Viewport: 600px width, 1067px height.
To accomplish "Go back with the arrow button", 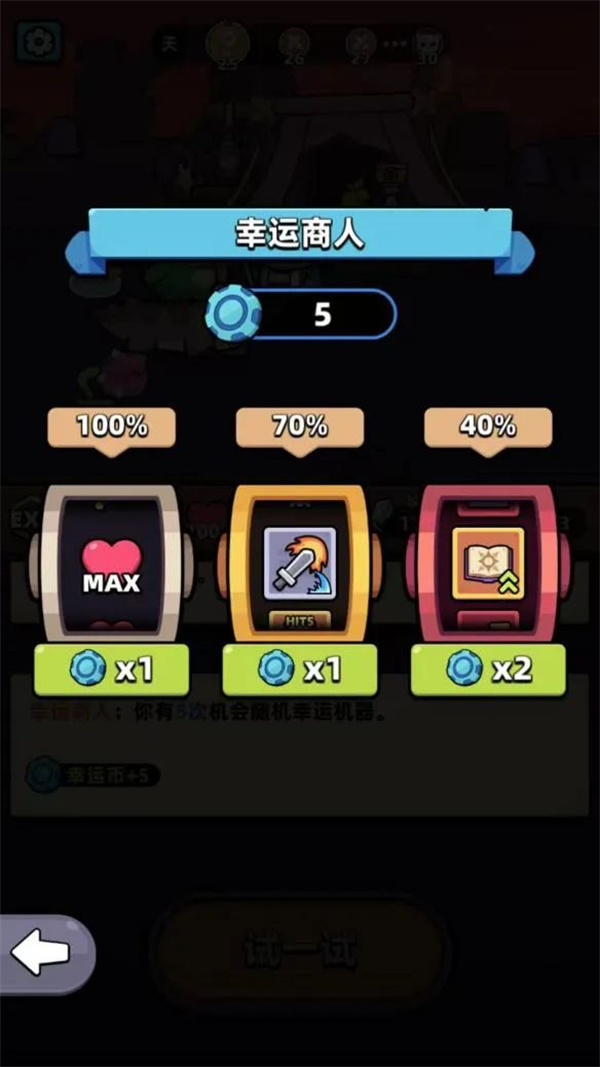I will [x=42, y=953].
